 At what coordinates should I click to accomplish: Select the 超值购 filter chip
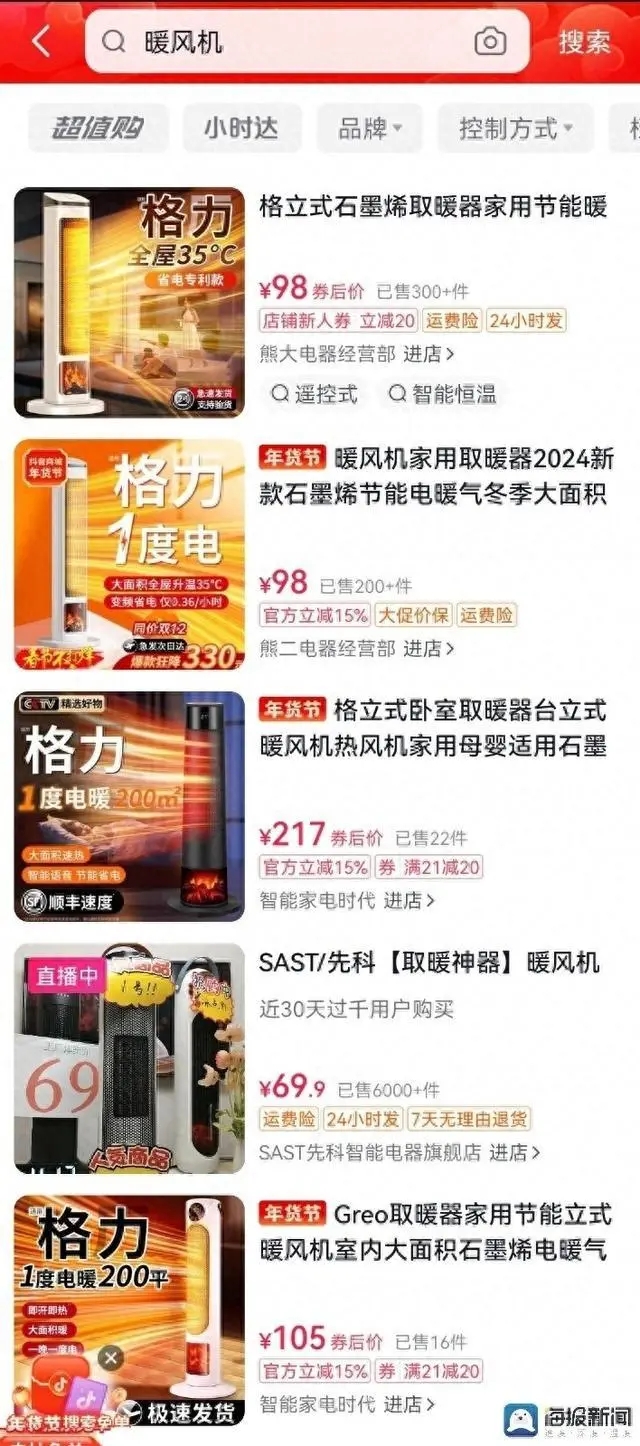98,128
